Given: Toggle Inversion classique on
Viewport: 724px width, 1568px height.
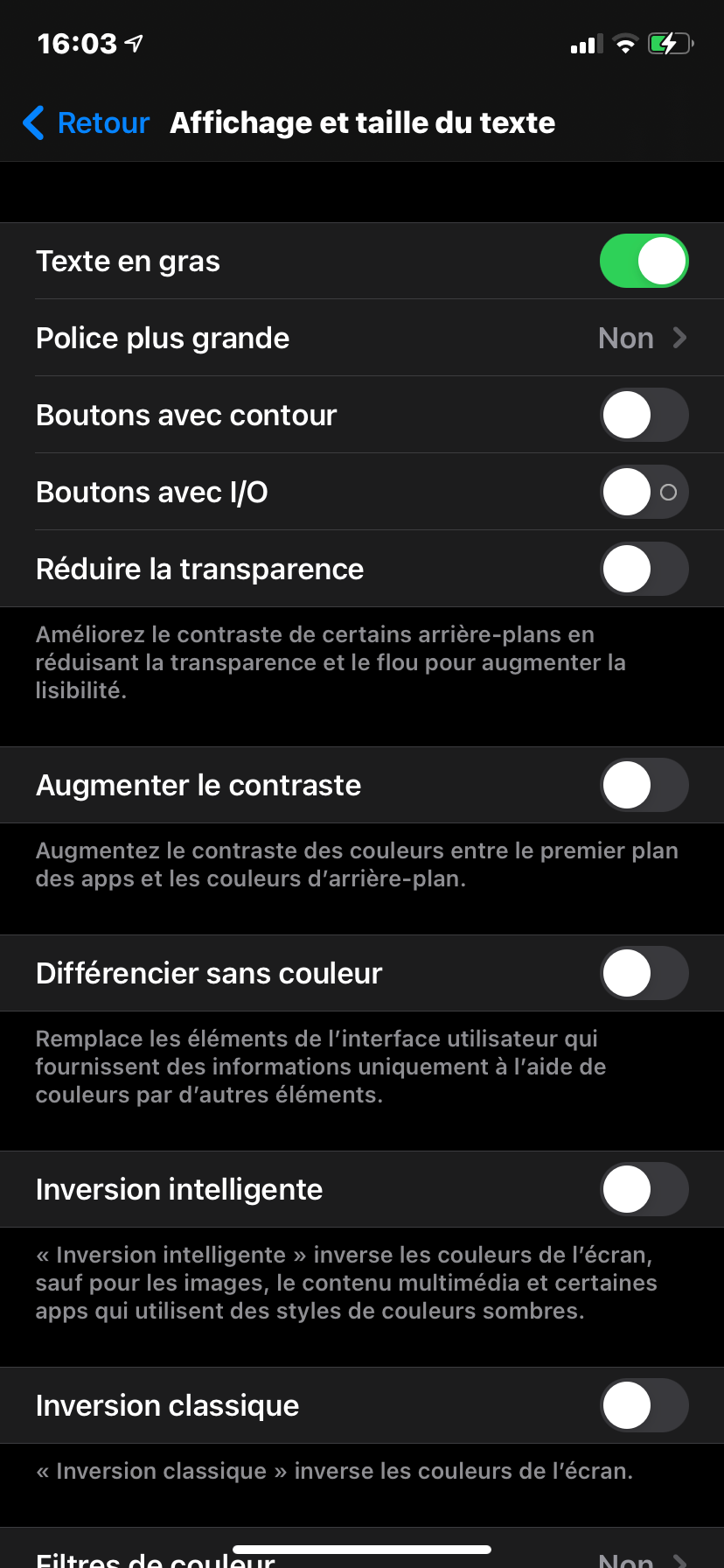Looking at the screenshot, I should coord(644,1405).
